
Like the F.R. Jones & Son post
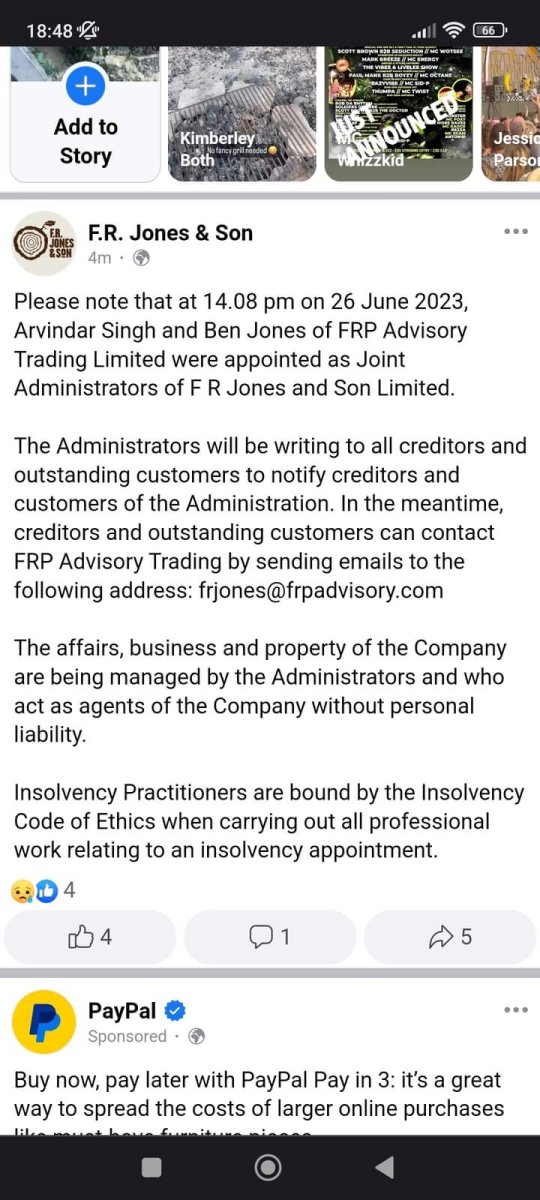90,937
